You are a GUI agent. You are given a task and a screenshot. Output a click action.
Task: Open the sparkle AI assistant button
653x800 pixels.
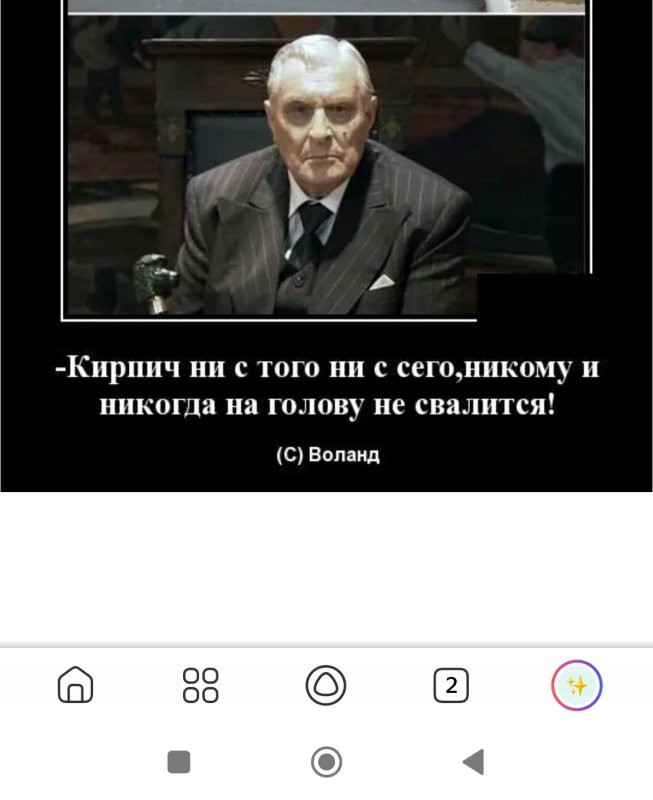click(x=577, y=685)
